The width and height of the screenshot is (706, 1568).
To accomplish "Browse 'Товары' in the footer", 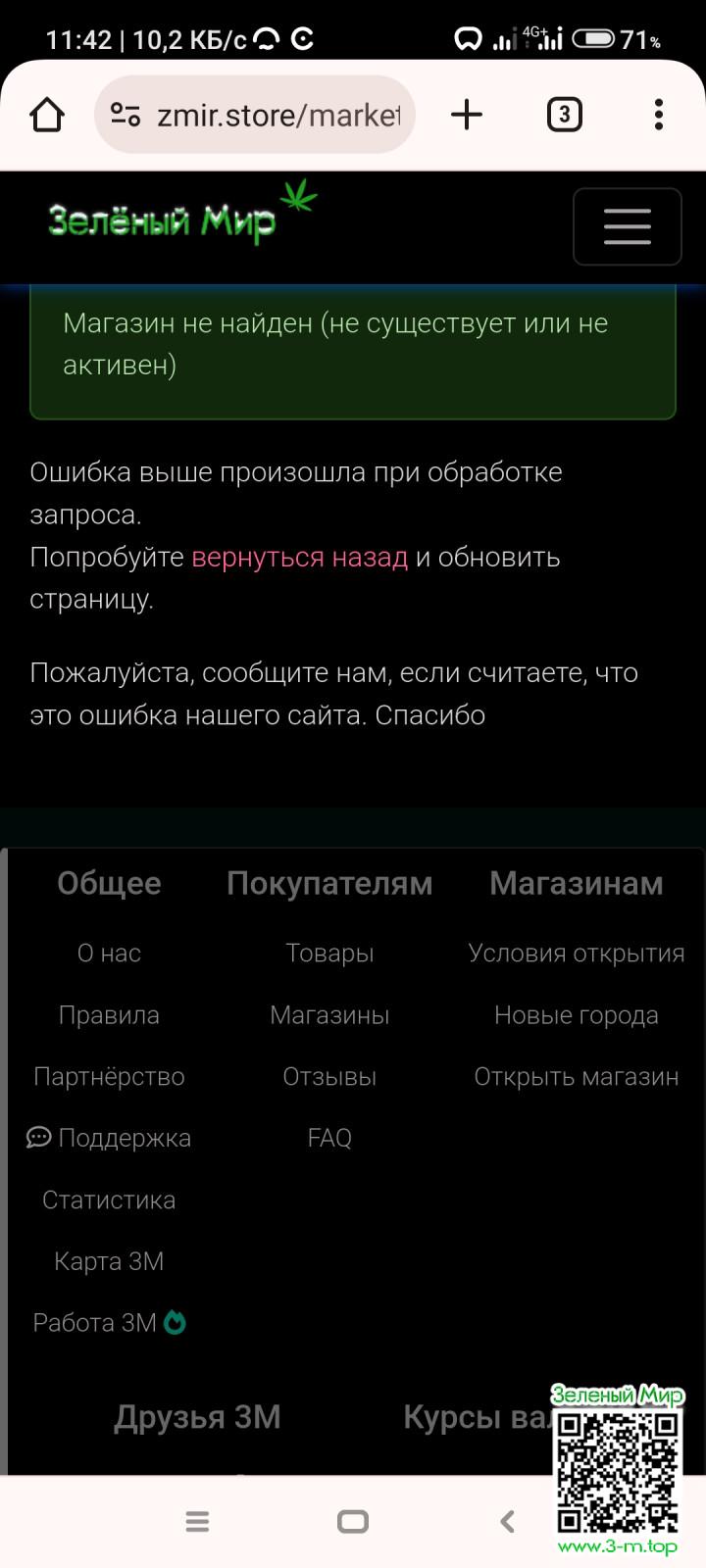I will tap(329, 953).
